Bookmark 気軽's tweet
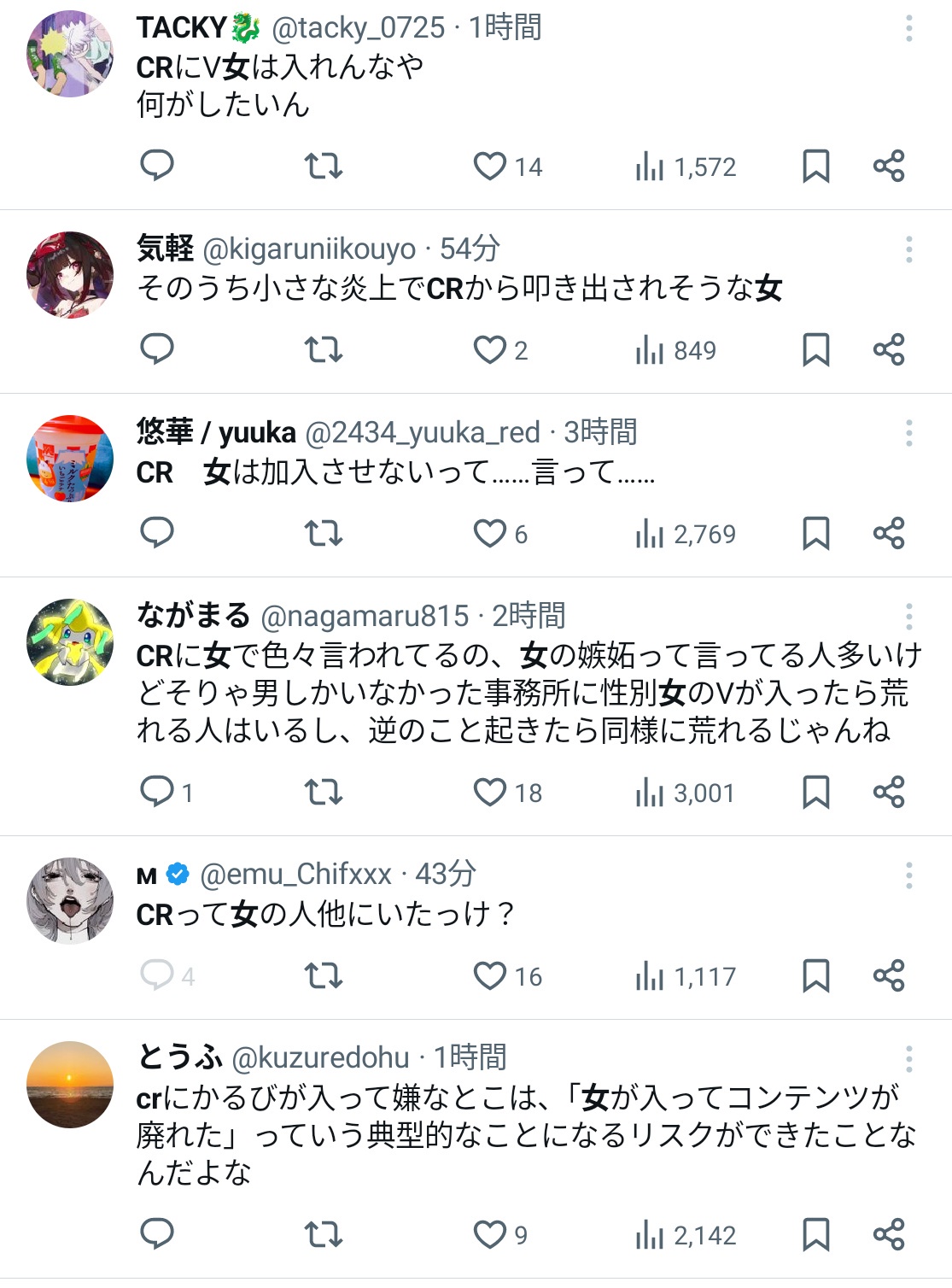The height and width of the screenshot is (1288, 952). [x=815, y=349]
